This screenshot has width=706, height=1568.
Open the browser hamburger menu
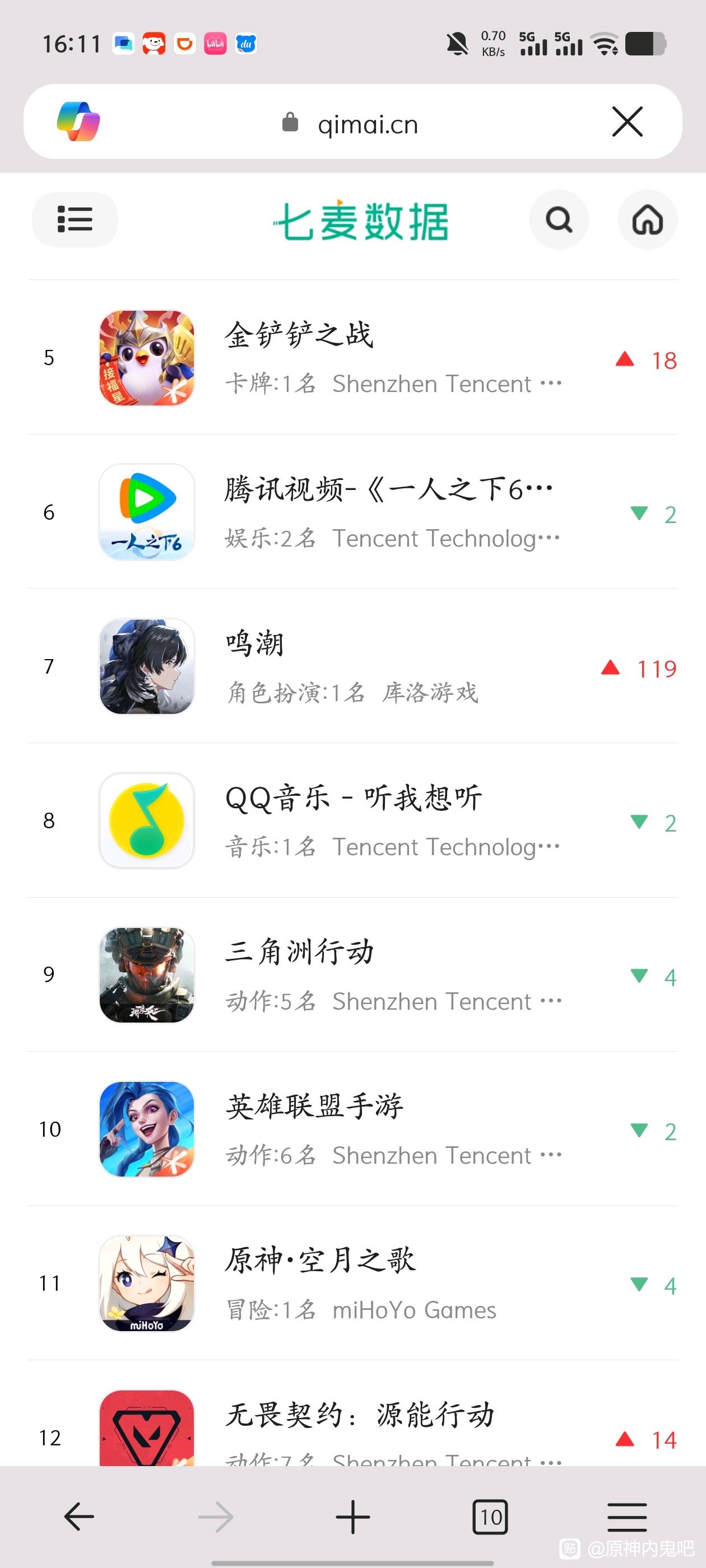pos(627,1516)
